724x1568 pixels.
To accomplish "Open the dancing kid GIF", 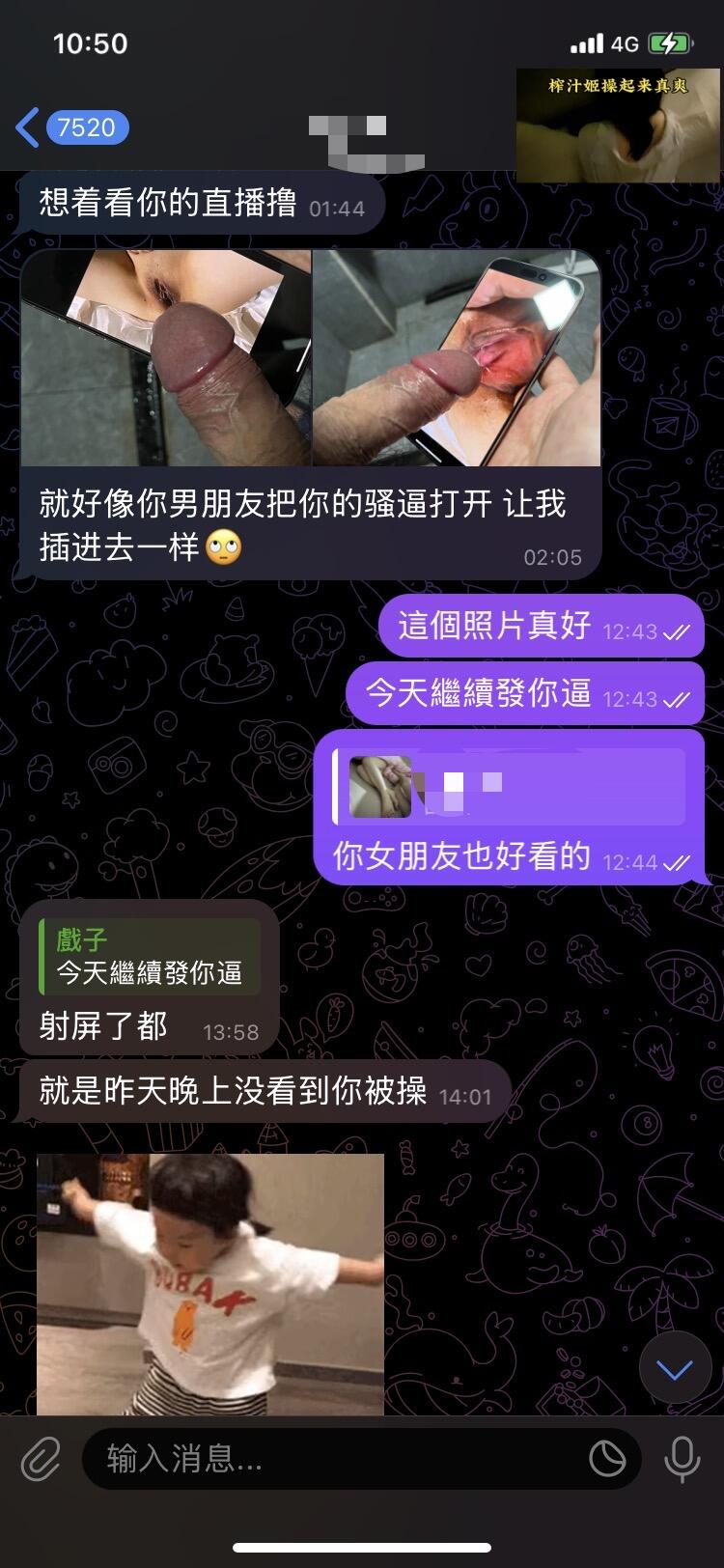I will point(210,1284).
